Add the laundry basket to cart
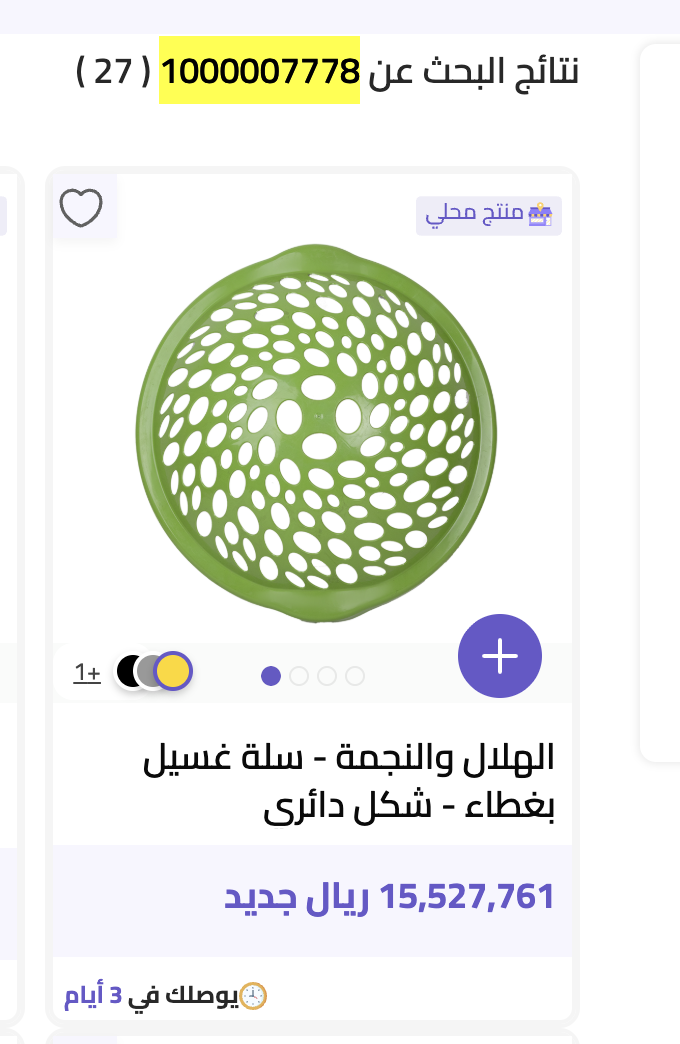The height and width of the screenshot is (1044, 680). [x=499, y=656]
